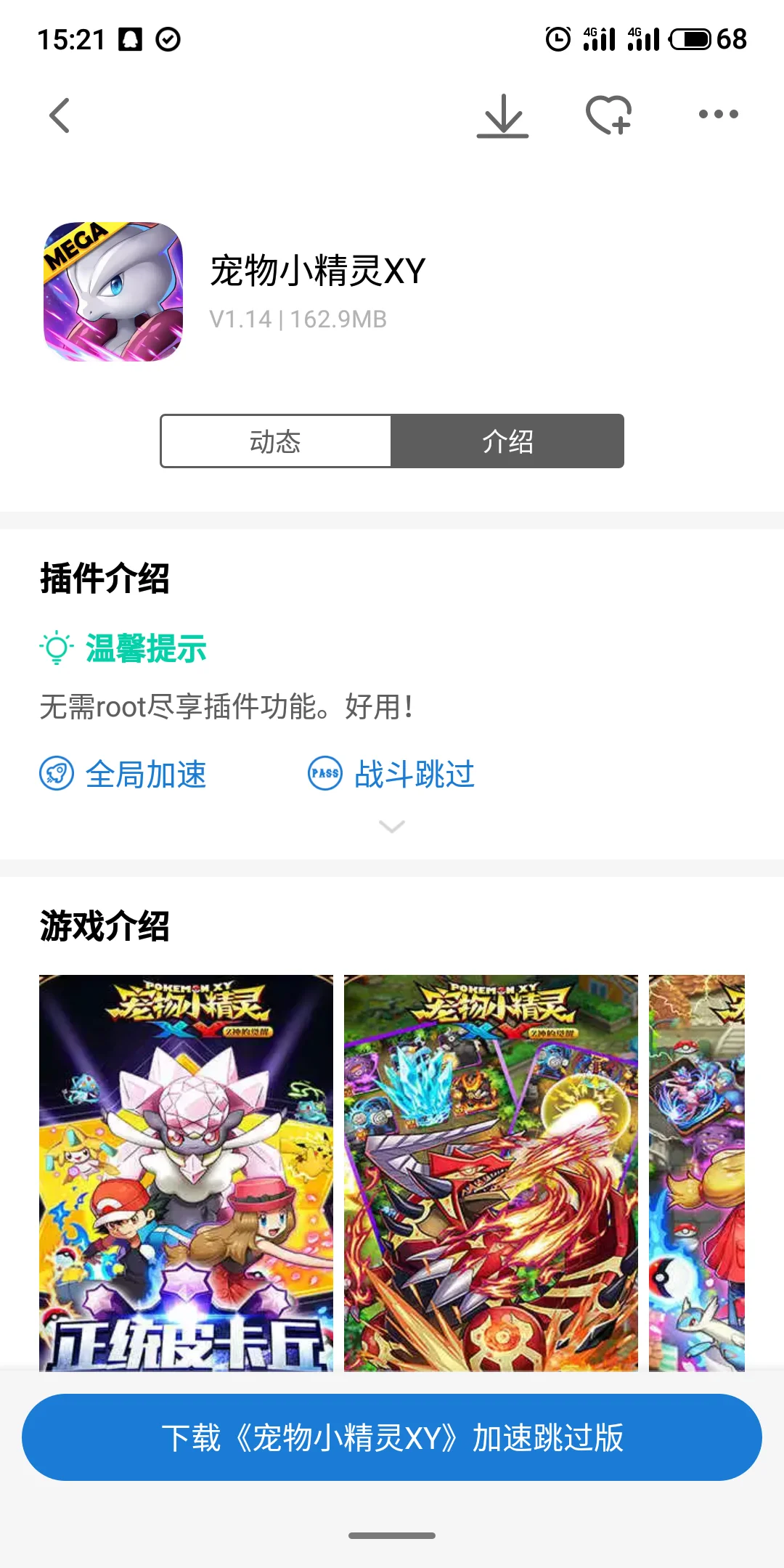
Task: Open the downloads icon
Action: coord(502,115)
